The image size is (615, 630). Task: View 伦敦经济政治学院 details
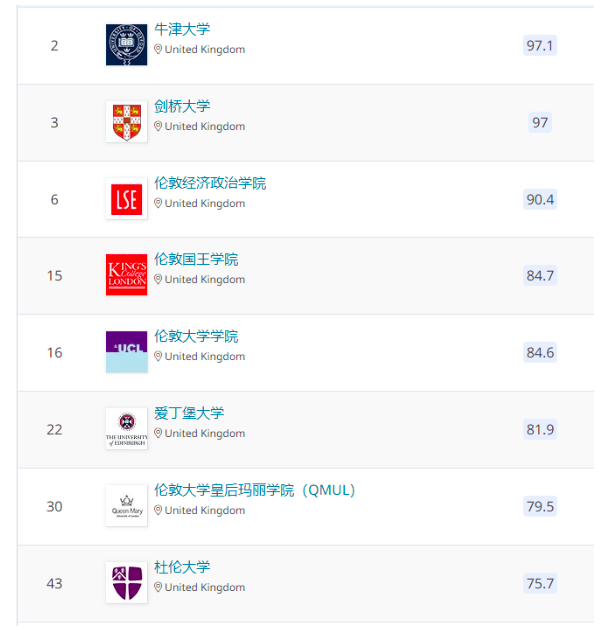pyautogui.click(x=210, y=183)
